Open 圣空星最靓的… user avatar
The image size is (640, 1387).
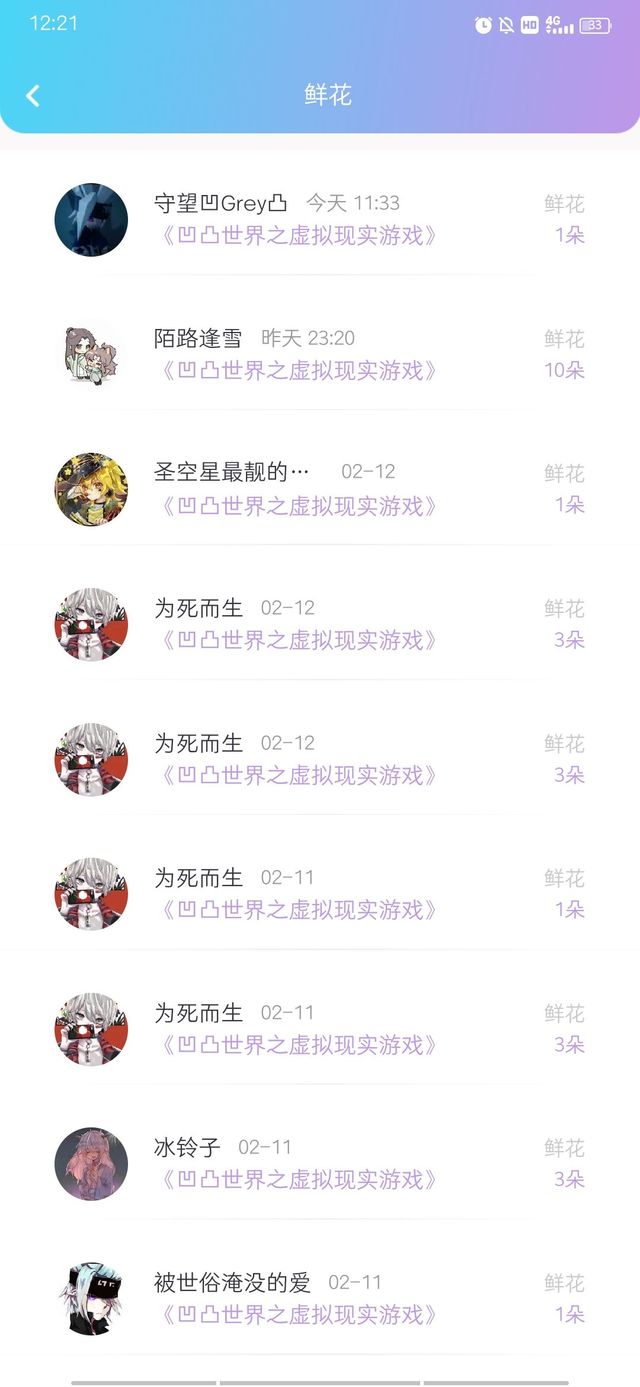[91, 490]
